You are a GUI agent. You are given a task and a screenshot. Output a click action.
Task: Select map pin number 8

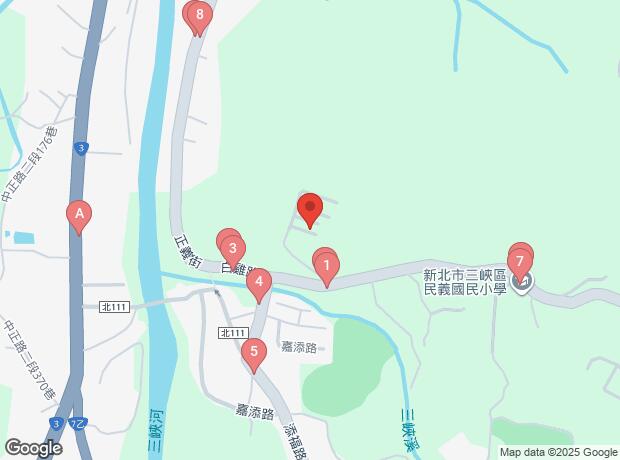pyautogui.click(x=200, y=15)
